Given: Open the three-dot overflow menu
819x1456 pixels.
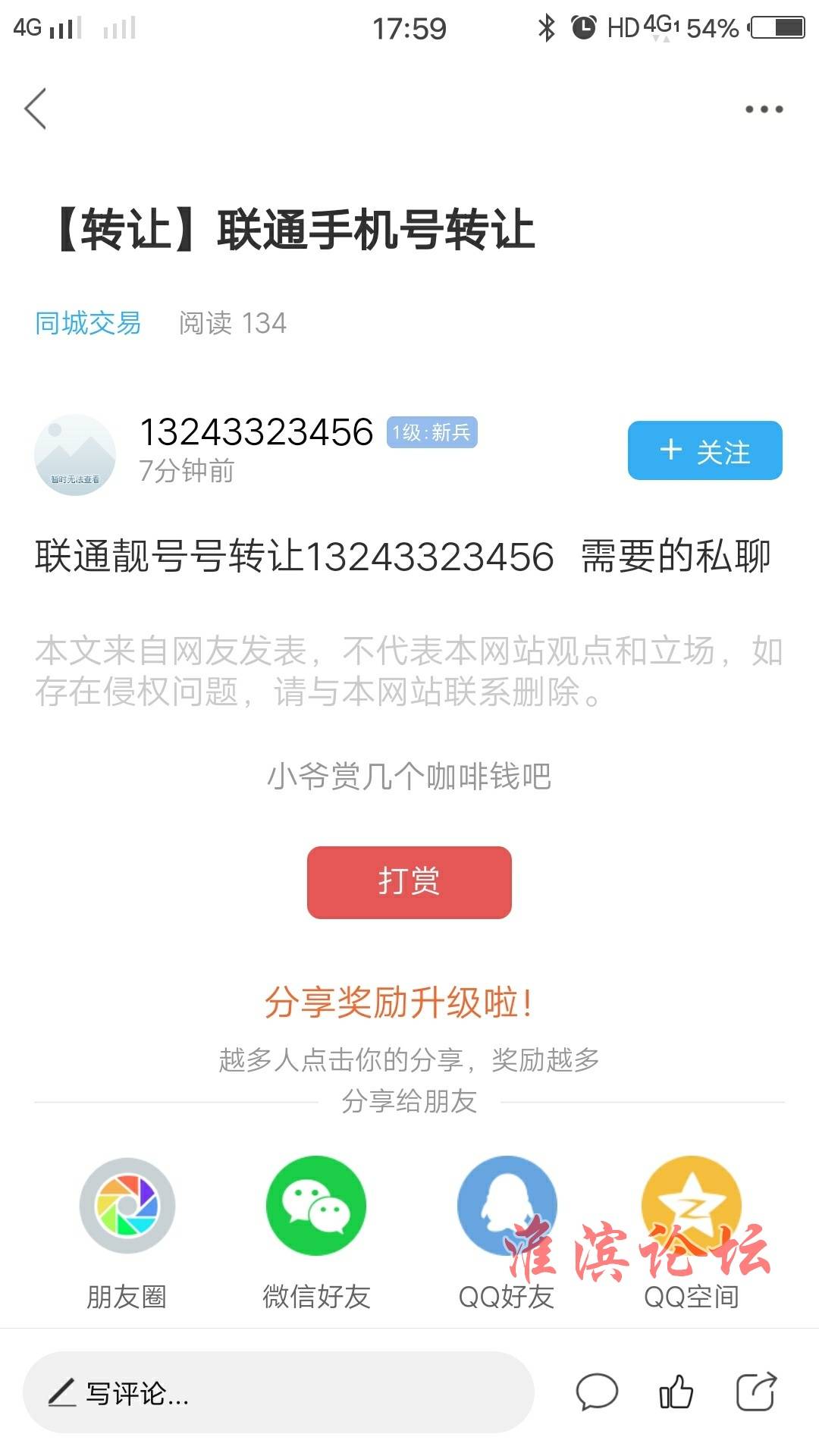Looking at the screenshot, I should click(x=764, y=109).
